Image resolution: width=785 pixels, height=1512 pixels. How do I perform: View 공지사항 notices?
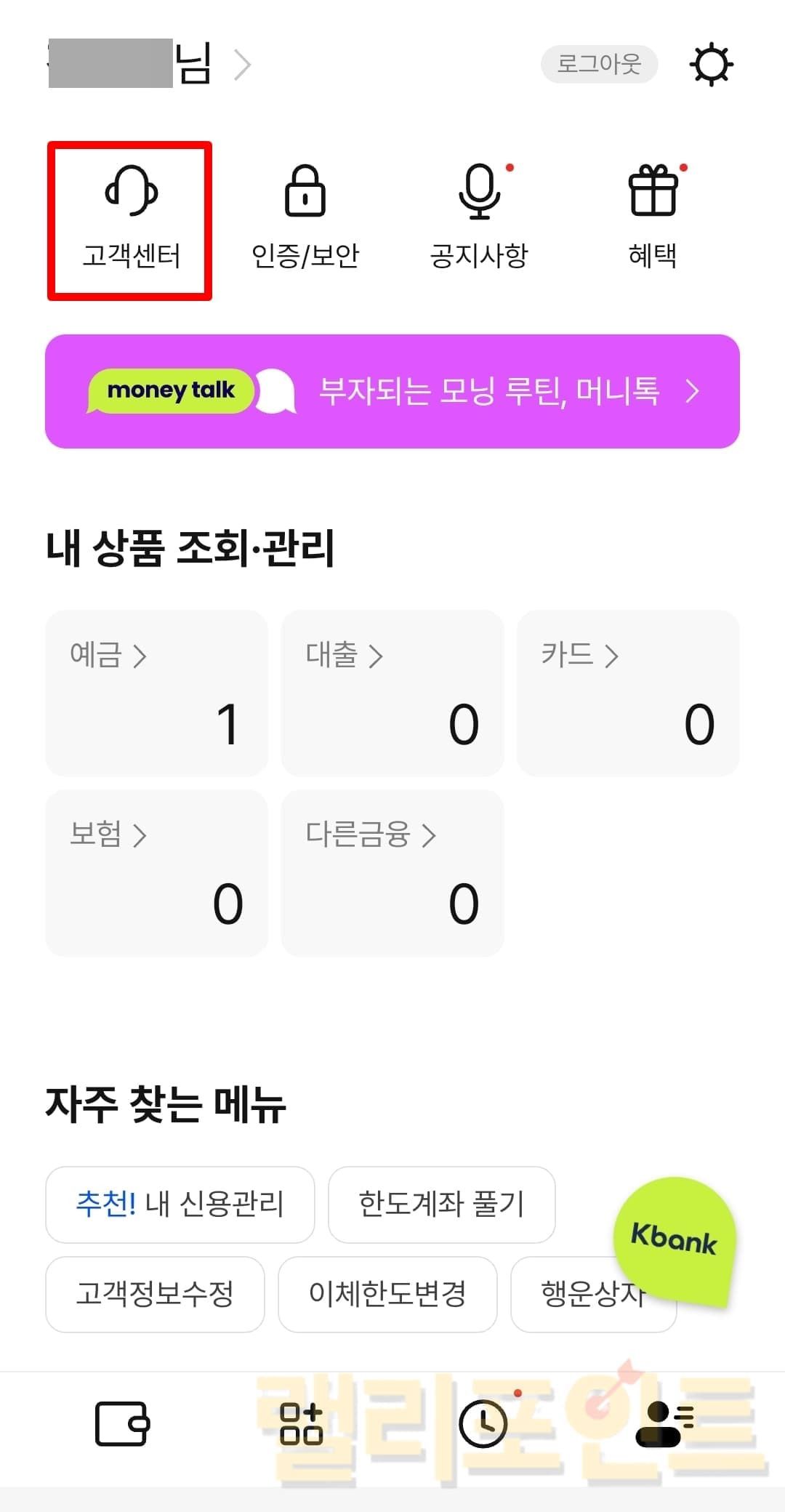click(x=479, y=221)
